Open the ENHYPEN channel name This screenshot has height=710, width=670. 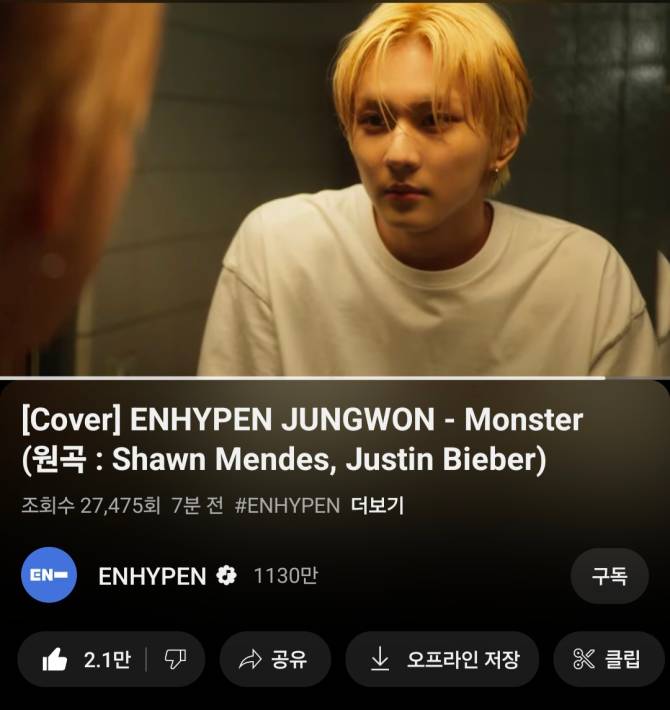click(x=152, y=576)
